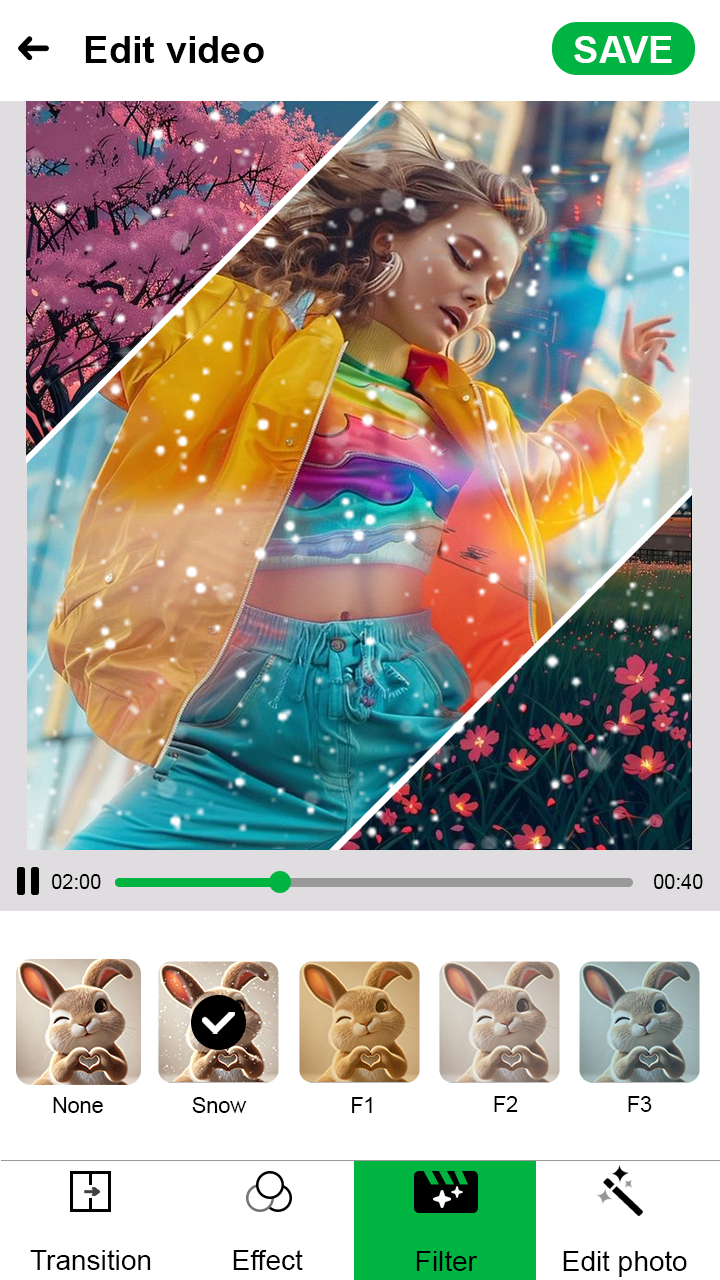Image resolution: width=720 pixels, height=1280 pixels.
Task: Save the edited video
Action: point(623,49)
